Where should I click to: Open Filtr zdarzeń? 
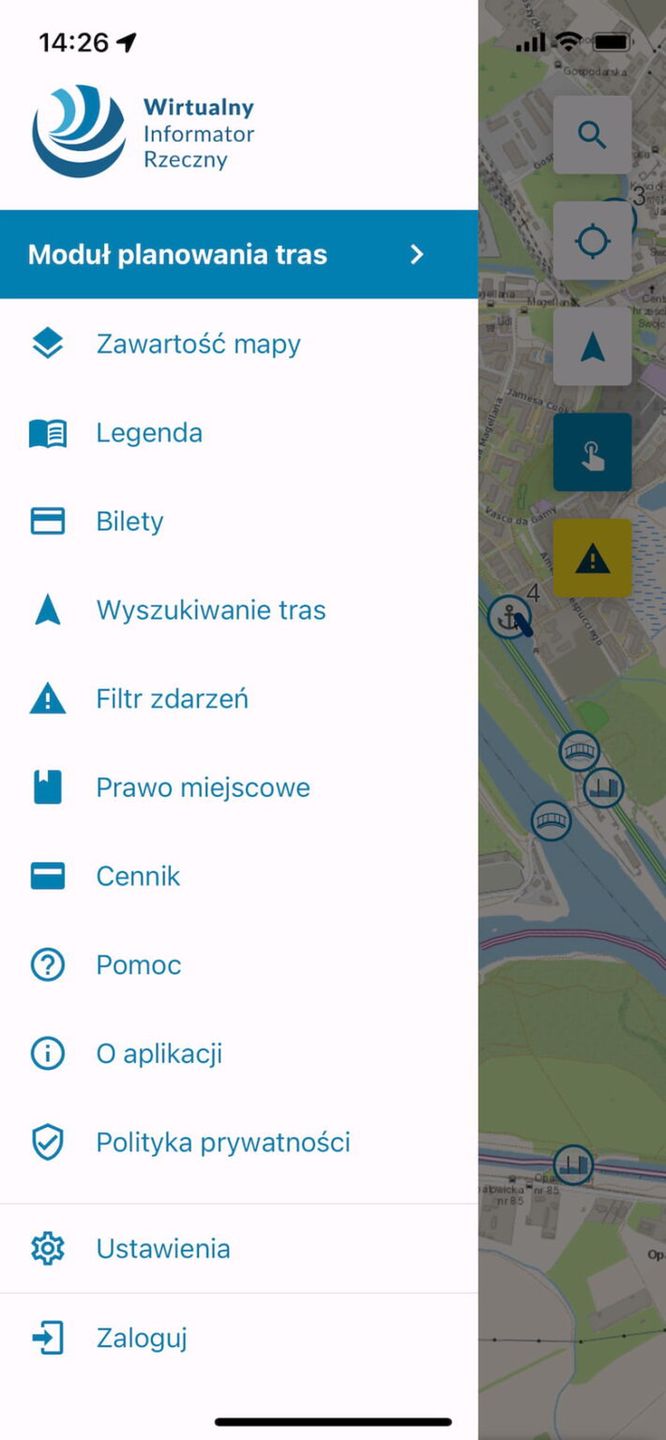coord(172,699)
